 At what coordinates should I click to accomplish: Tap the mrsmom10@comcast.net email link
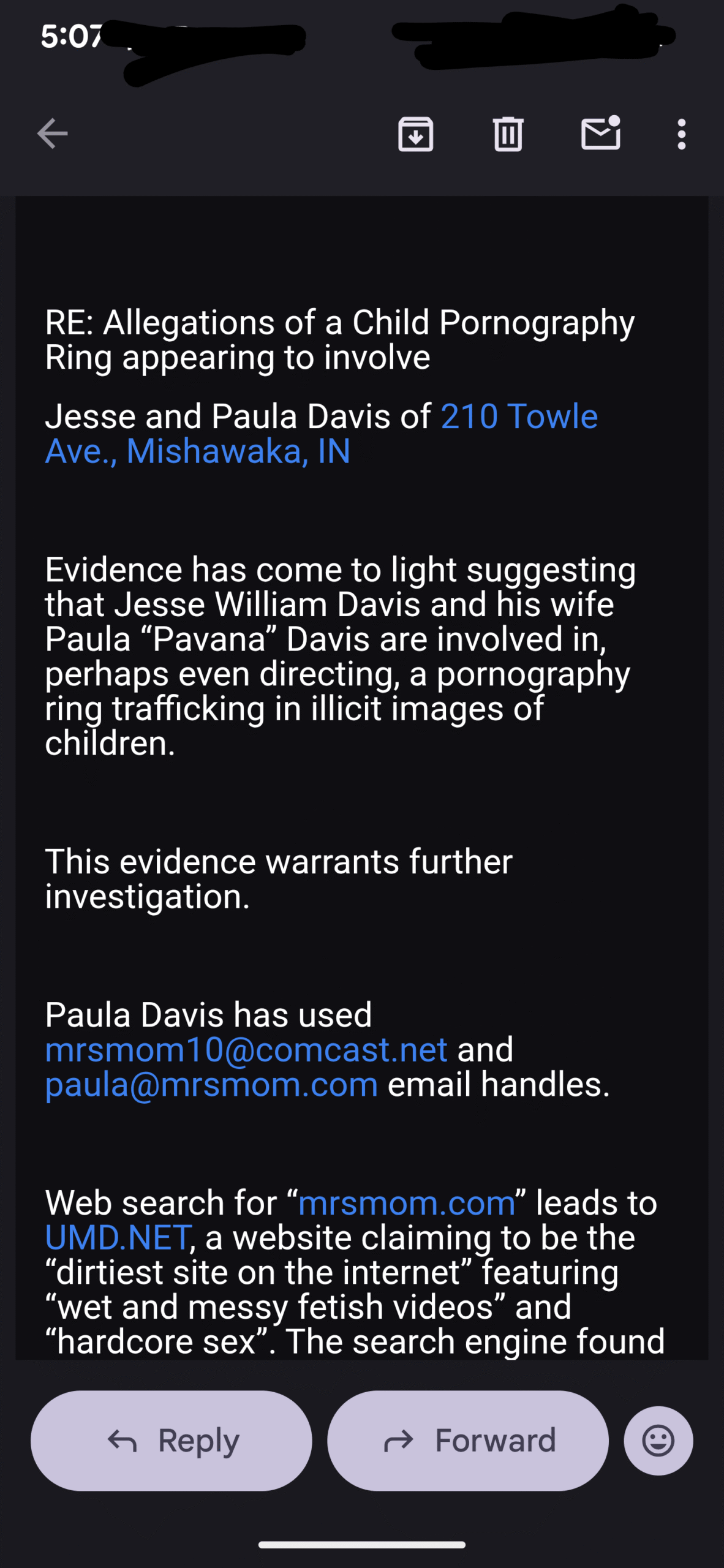pos(246,1050)
